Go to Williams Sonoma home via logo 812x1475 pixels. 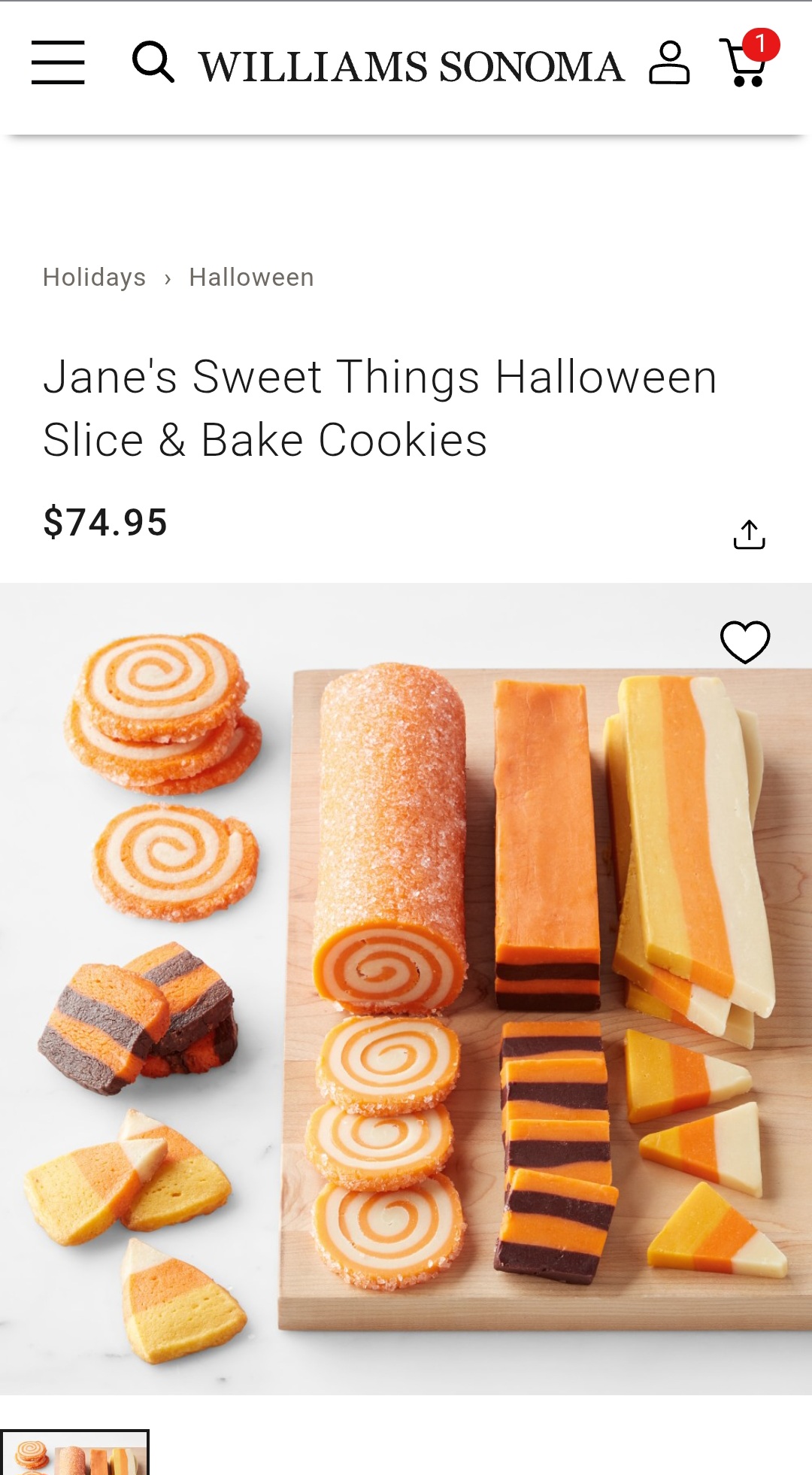(411, 66)
